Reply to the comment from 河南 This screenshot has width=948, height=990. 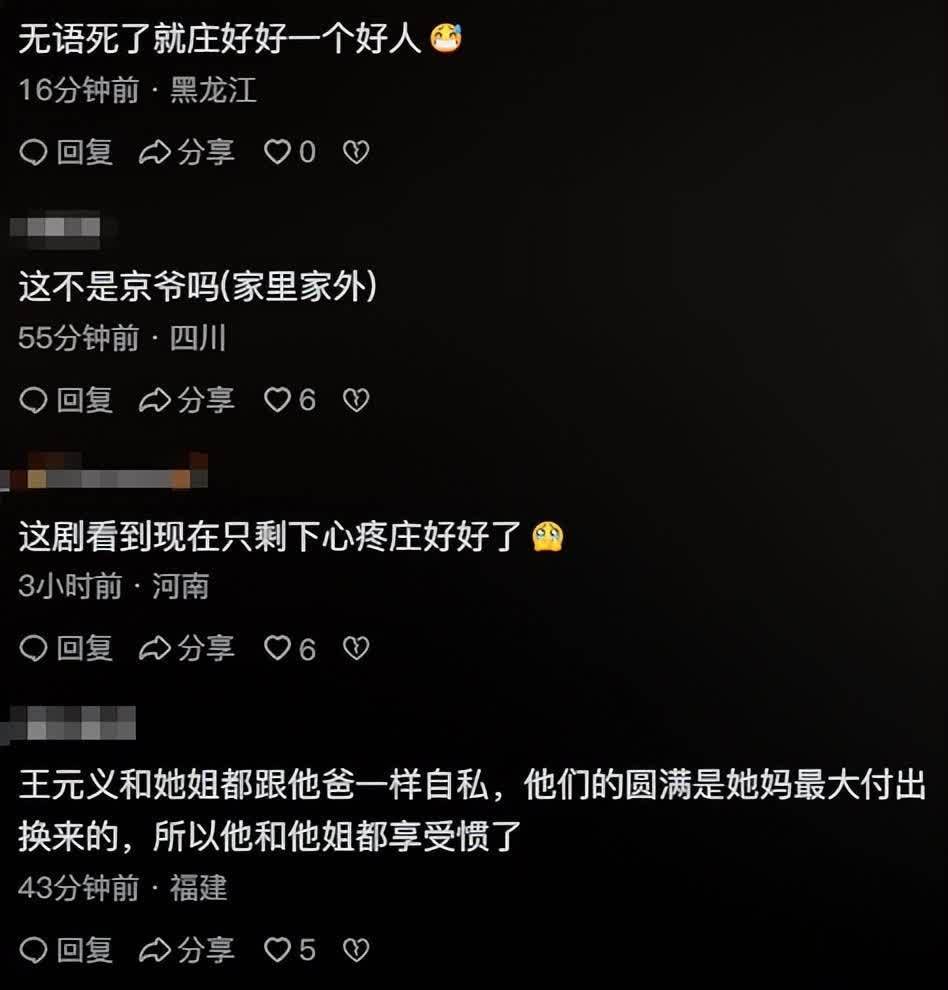66,649
